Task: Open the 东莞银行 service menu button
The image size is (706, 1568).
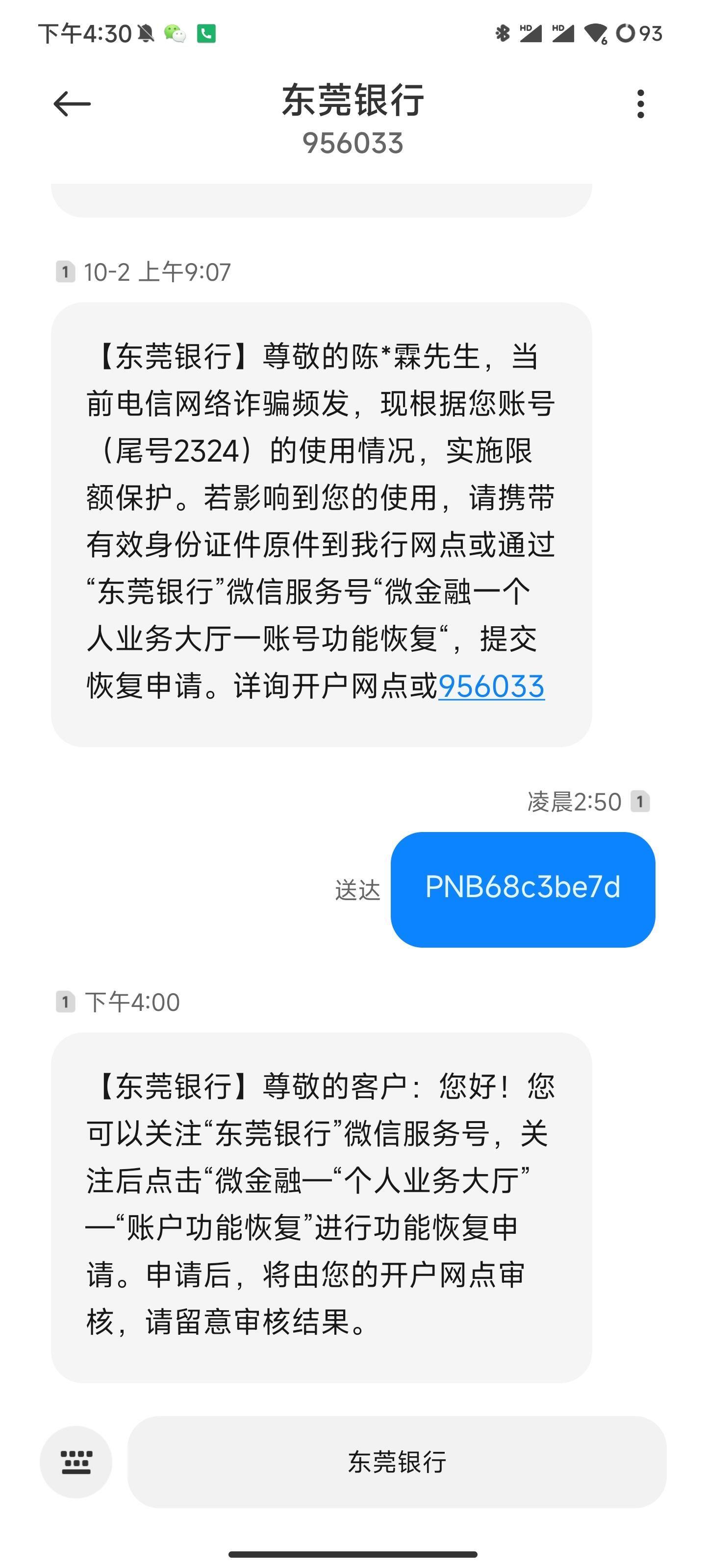Action: coord(397,1462)
